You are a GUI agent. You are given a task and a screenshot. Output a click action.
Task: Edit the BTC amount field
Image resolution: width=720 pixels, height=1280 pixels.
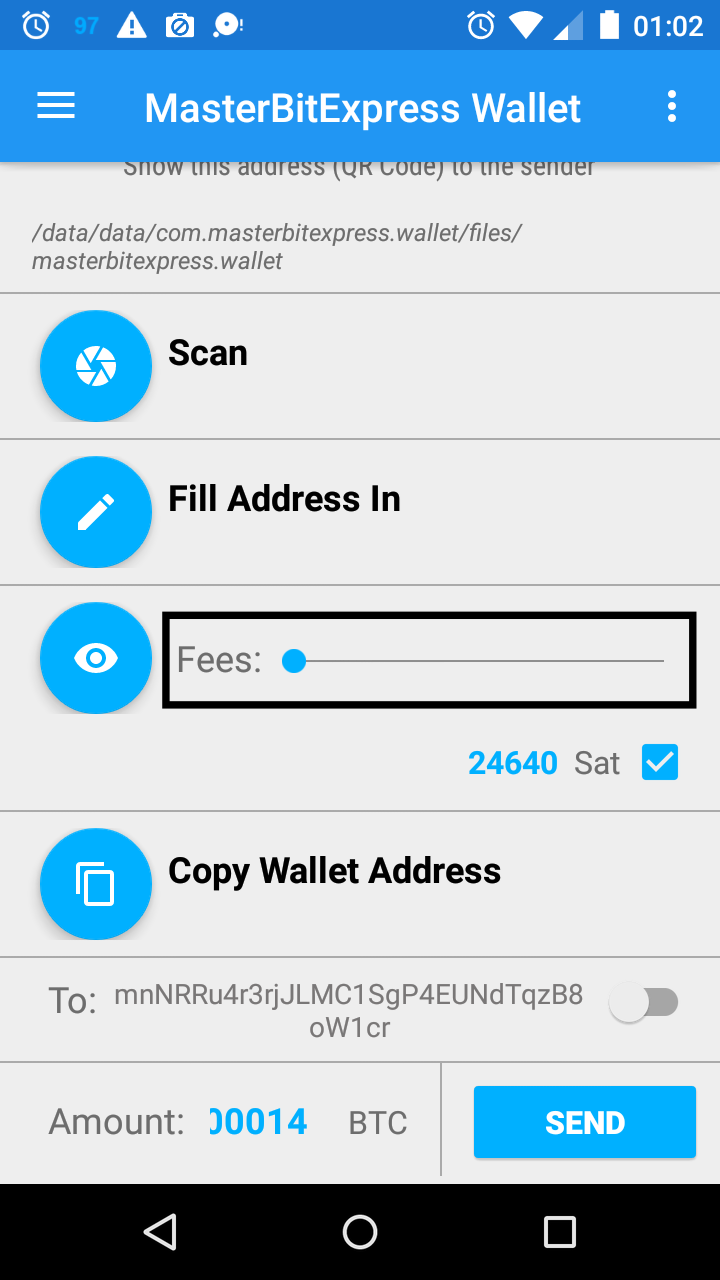click(259, 1122)
